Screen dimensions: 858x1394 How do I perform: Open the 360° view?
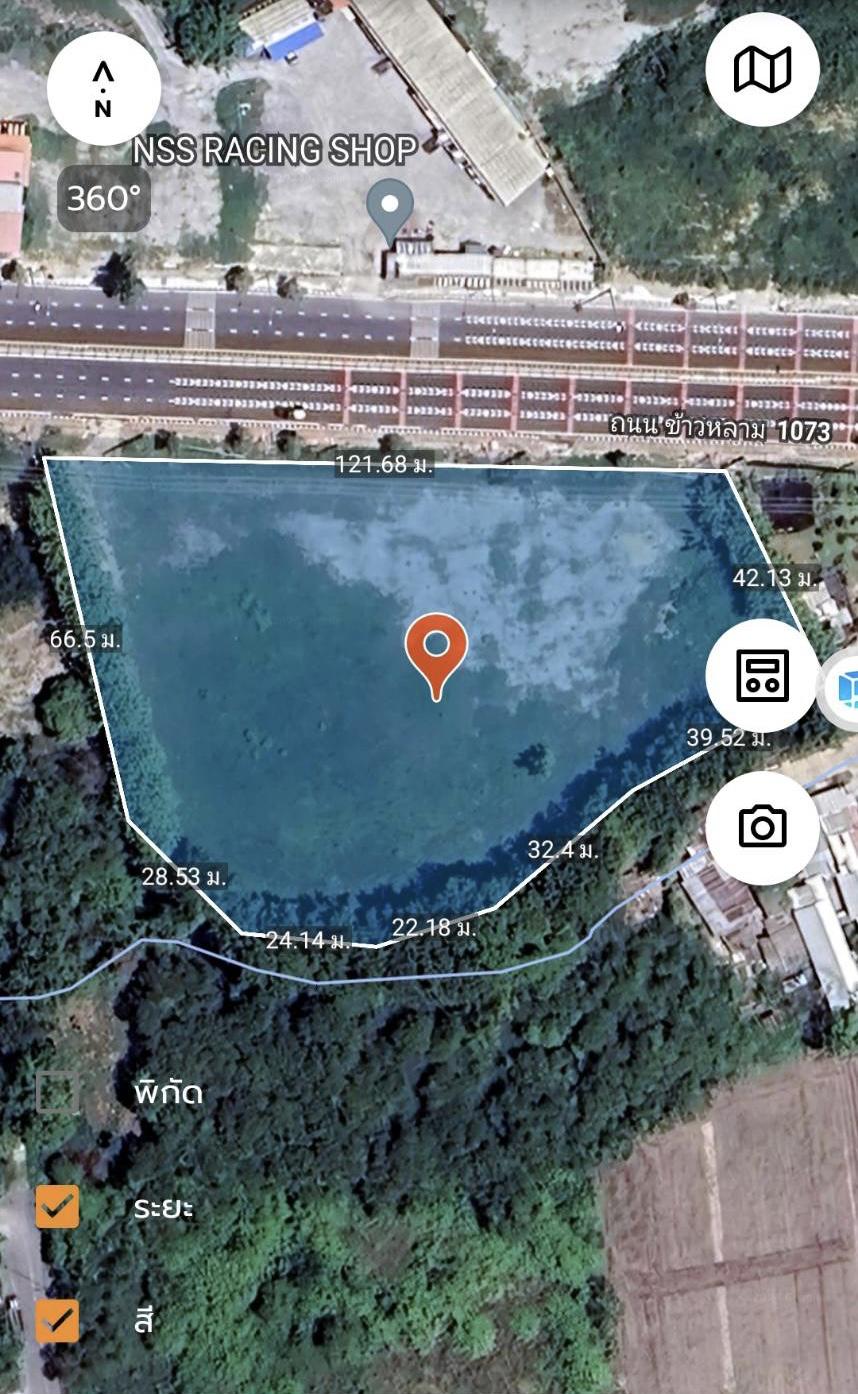(x=104, y=198)
